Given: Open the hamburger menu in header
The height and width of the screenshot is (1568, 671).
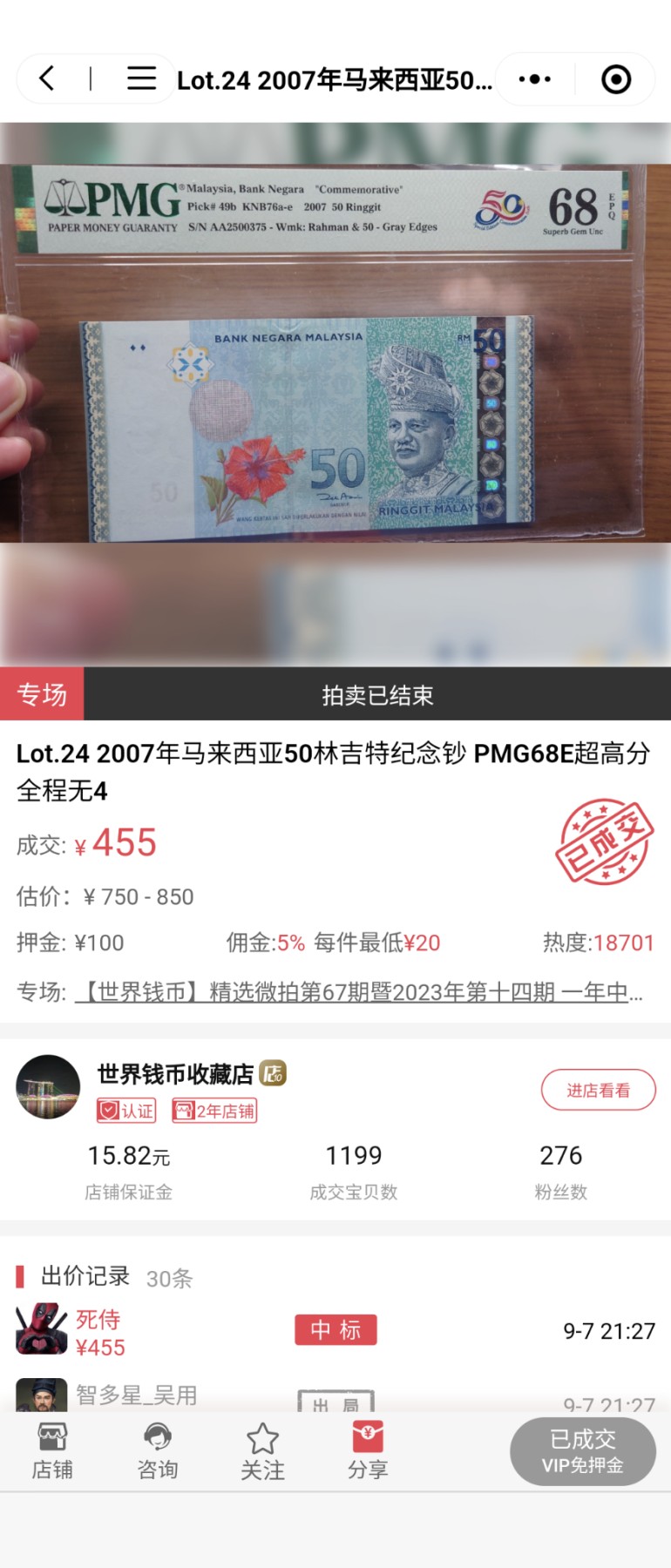Looking at the screenshot, I should point(141,79).
